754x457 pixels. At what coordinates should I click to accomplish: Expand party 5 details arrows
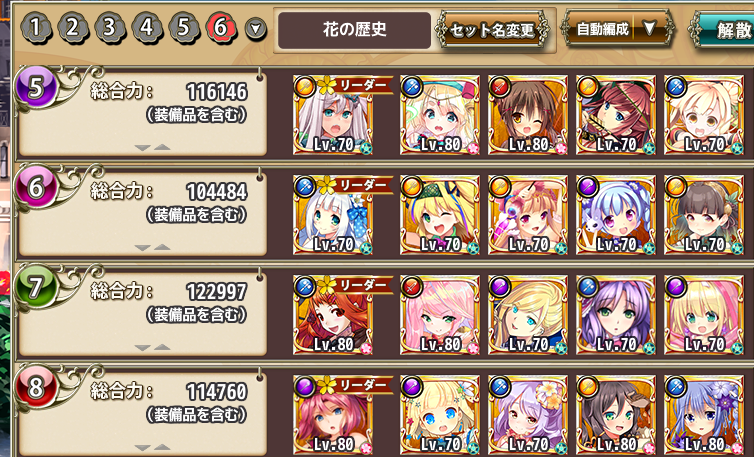pyautogui.click(x=151, y=147)
